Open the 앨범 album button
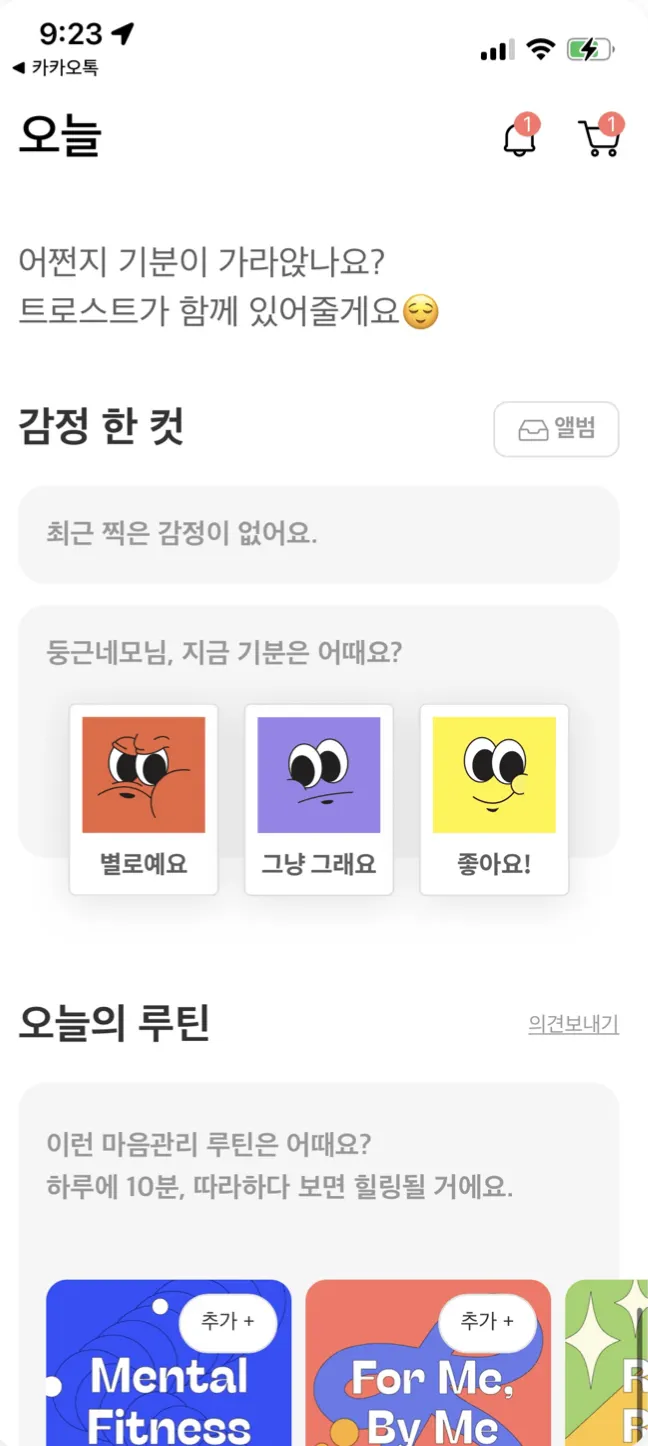The image size is (648, 1446). point(556,429)
